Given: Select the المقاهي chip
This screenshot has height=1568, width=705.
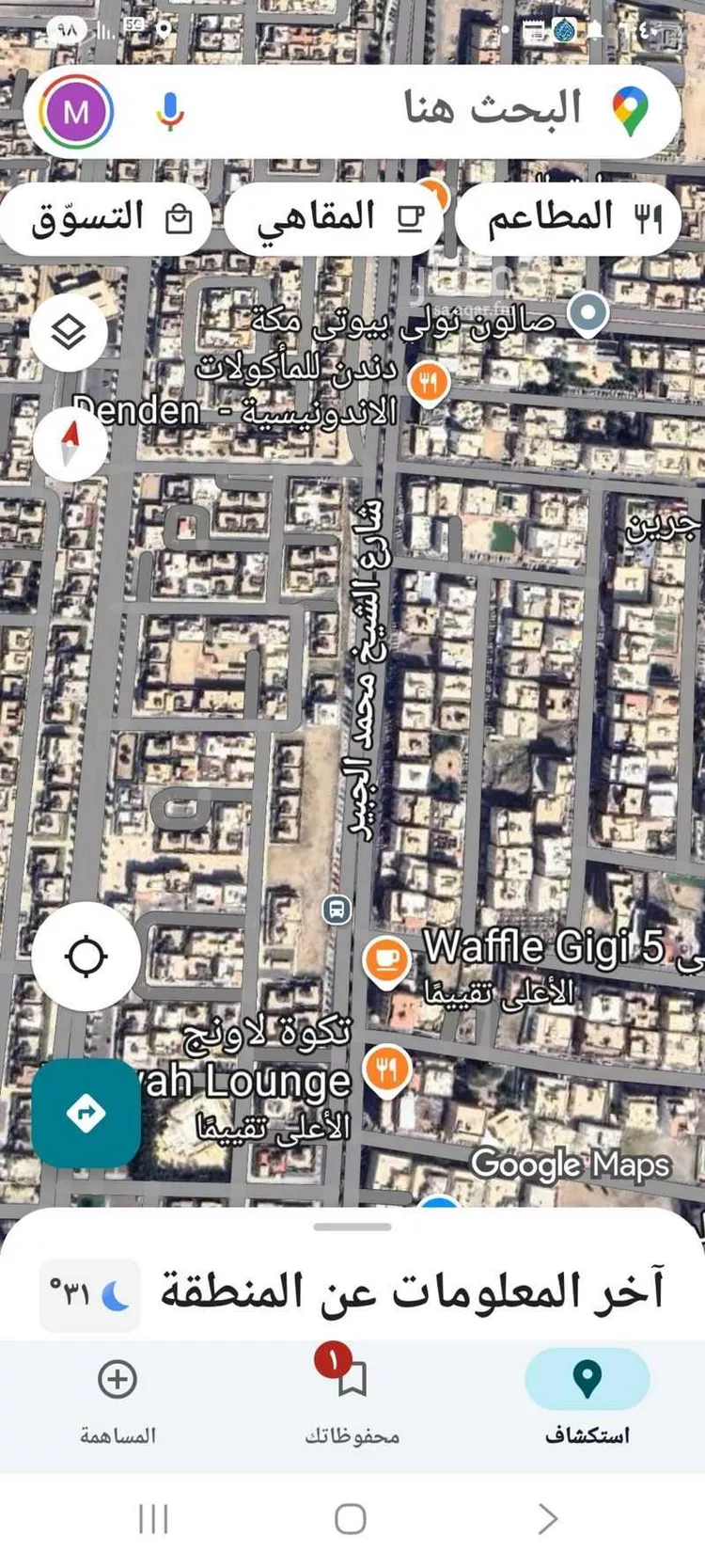Looking at the screenshot, I should (x=334, y=218).
